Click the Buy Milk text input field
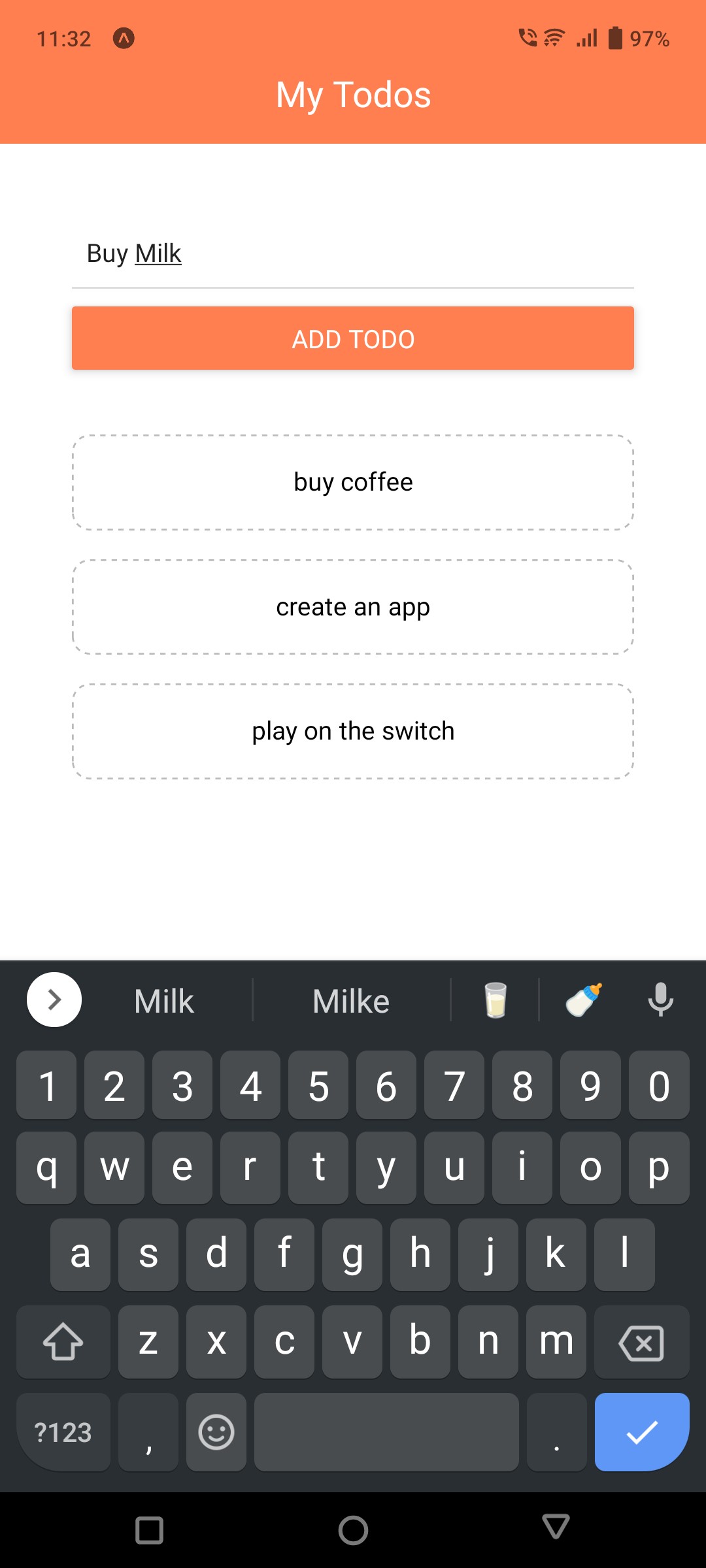 353,255
